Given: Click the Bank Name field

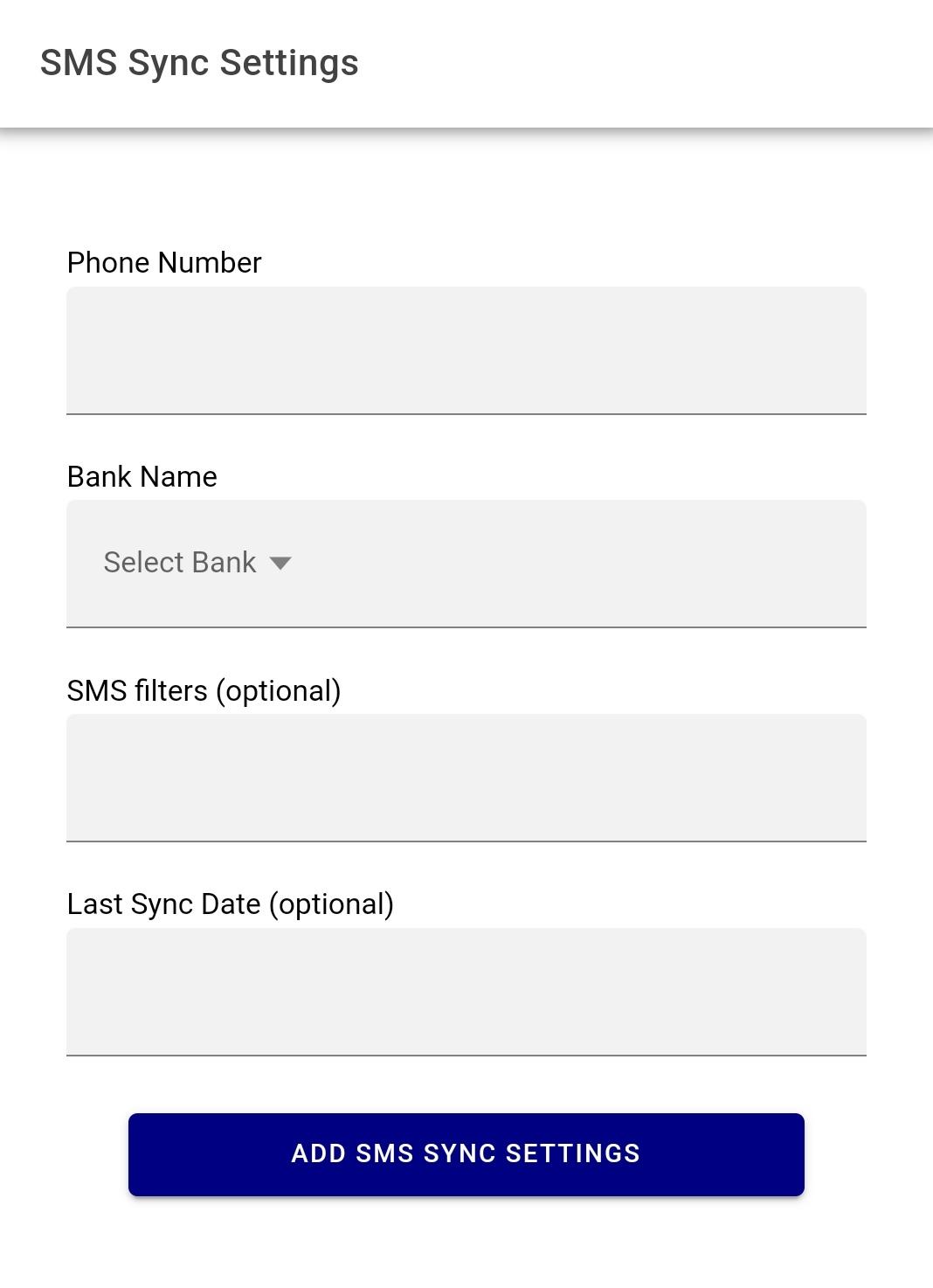Looking at the screenshot, I should click(466, 563).
